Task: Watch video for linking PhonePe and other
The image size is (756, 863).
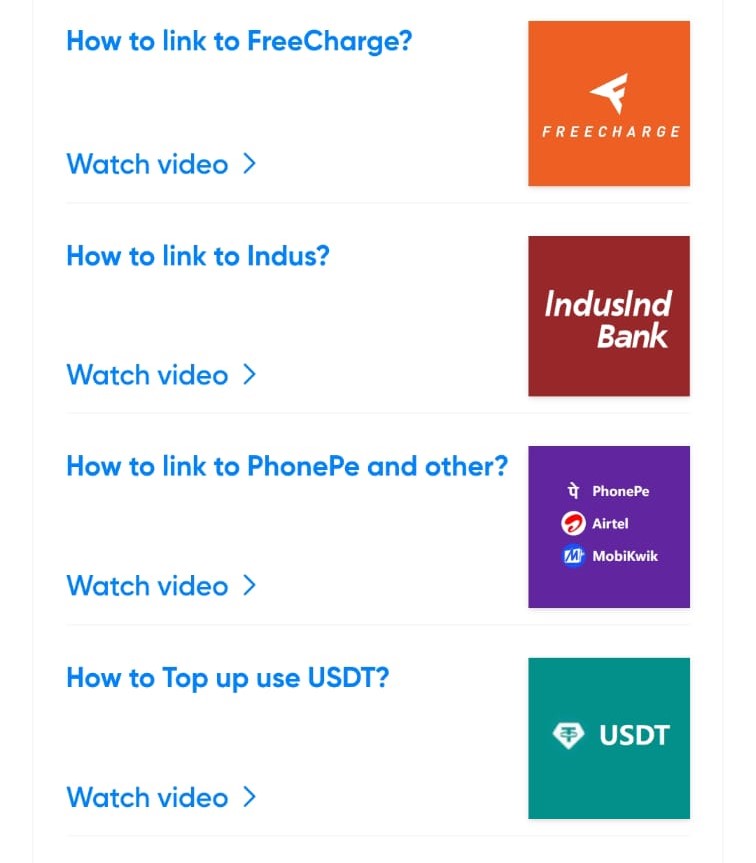Action: [160, 586]
